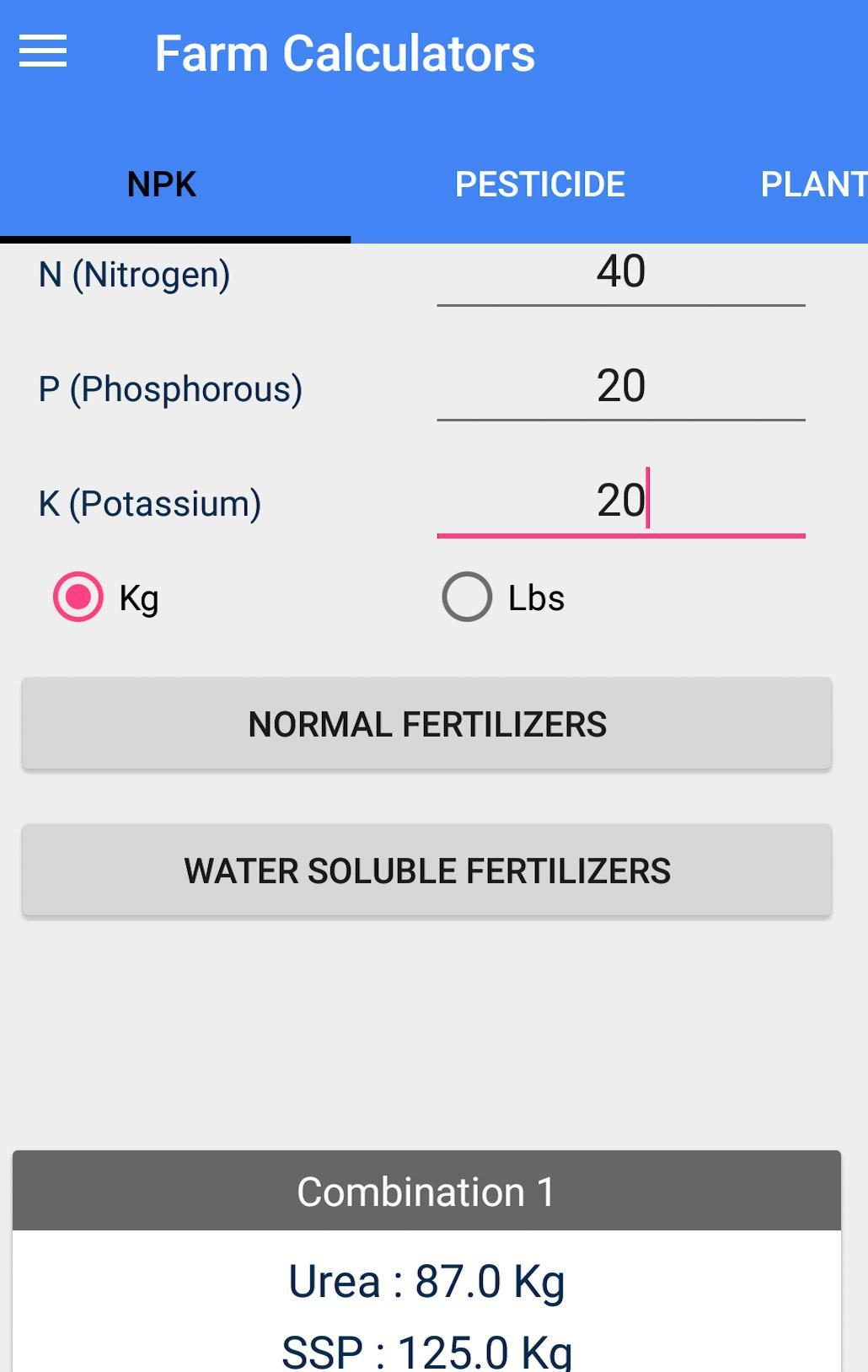
Task: Switch to the PESTICIDE tab
Action: (540, 184)
